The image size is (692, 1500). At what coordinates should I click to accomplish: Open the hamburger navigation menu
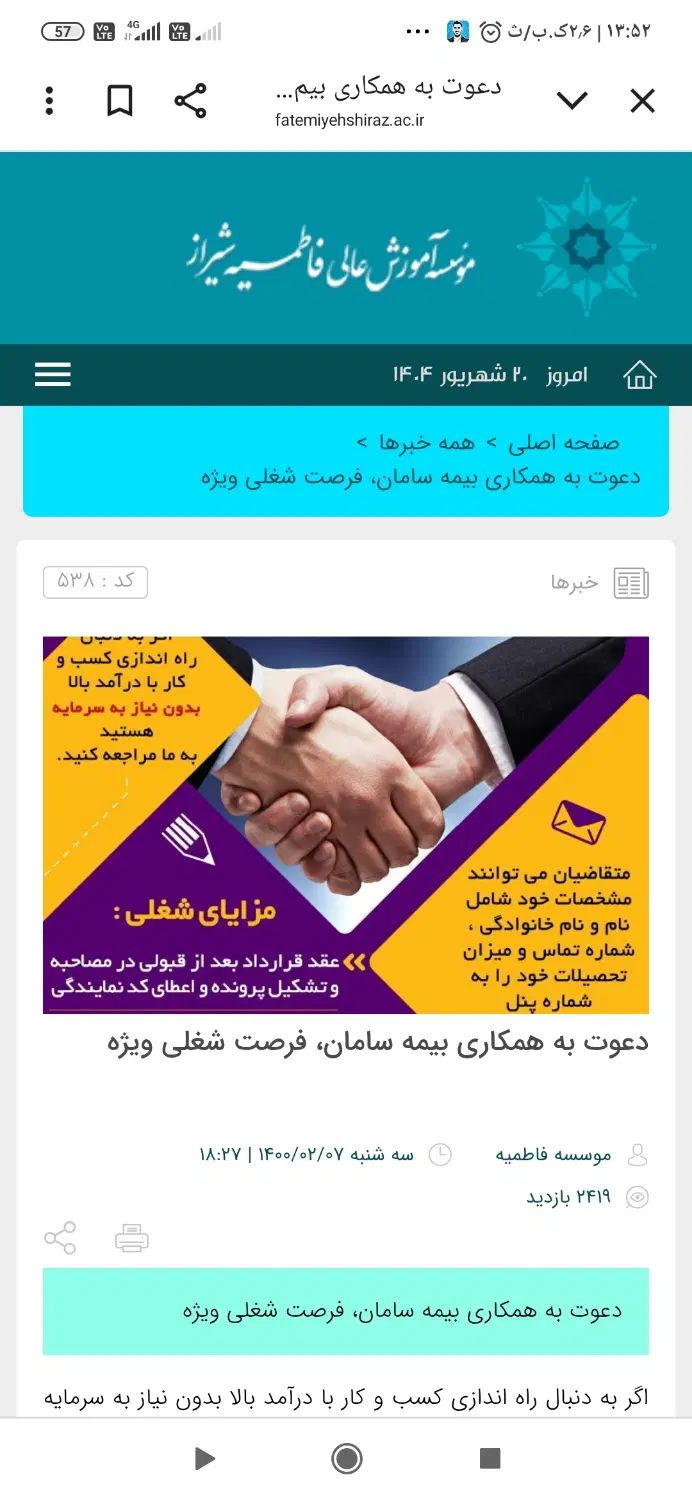click(x=53, y=375)
